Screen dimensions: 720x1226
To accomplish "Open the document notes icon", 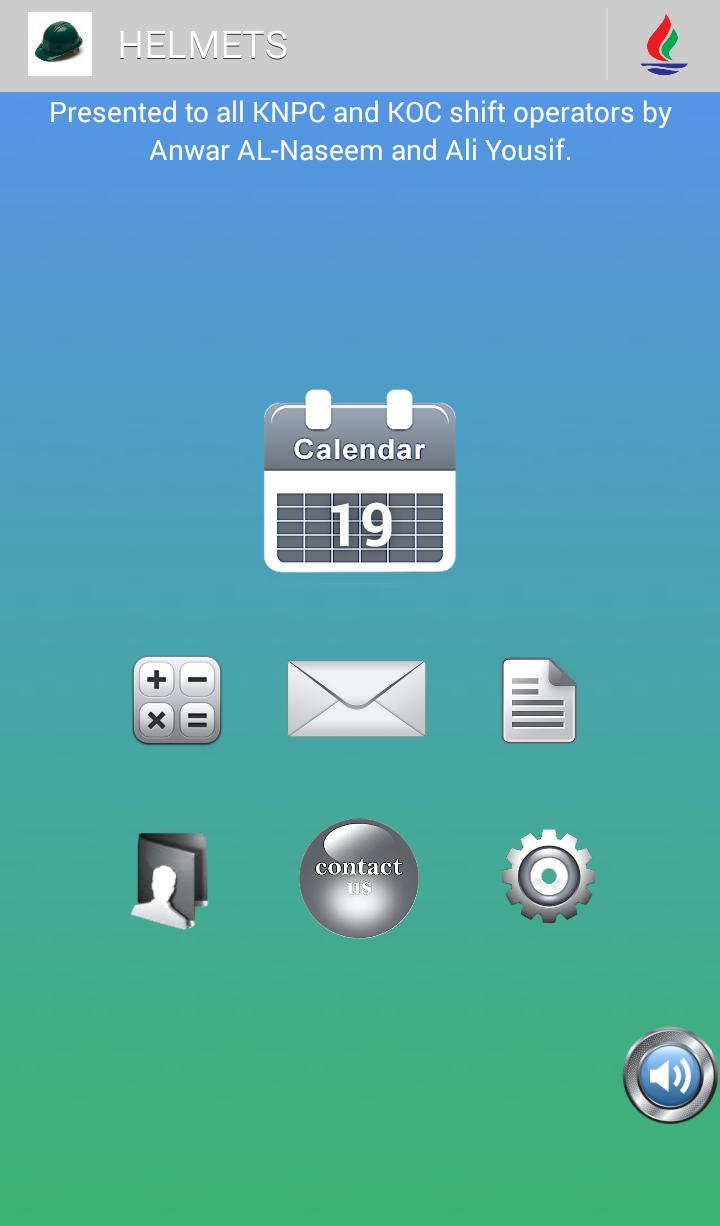I will (x=539, y=700).
